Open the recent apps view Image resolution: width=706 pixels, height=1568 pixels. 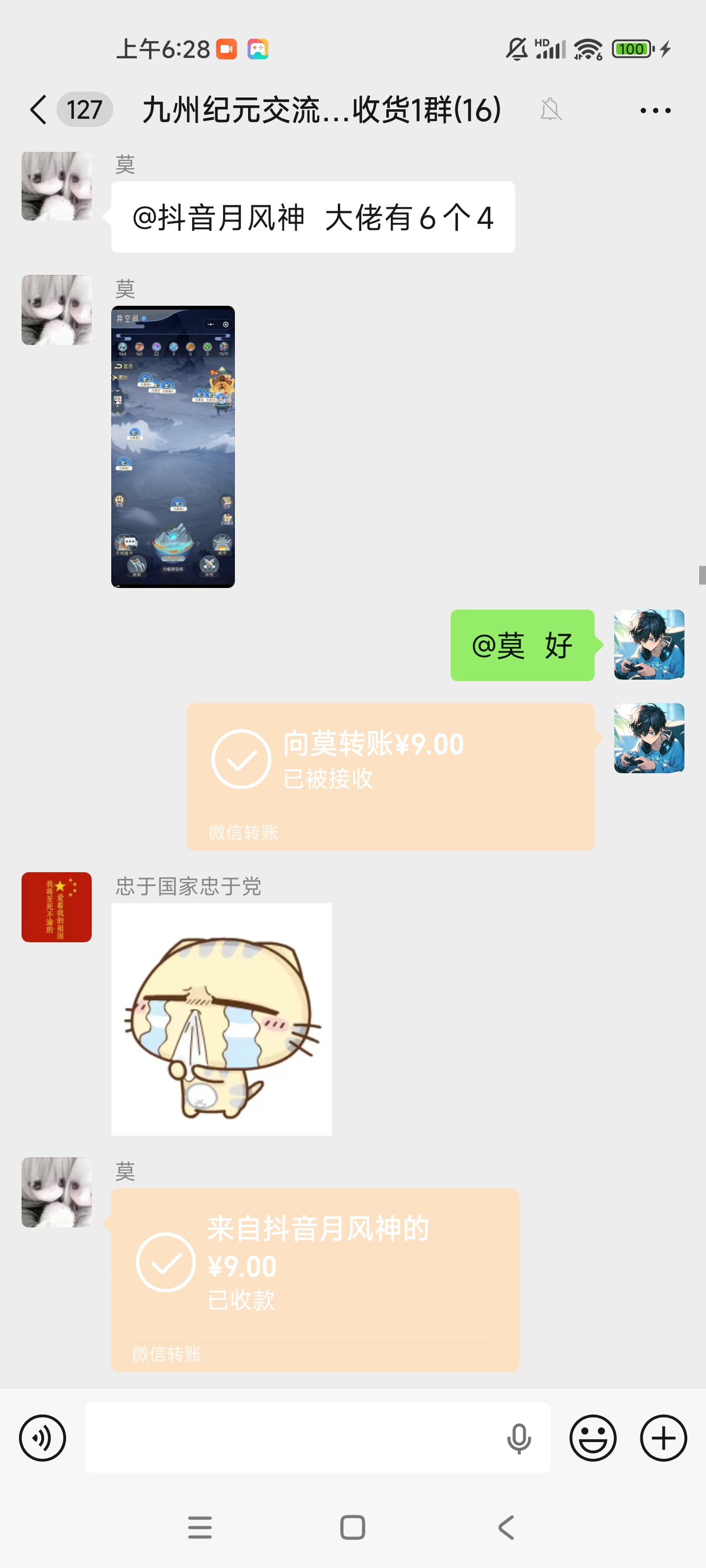click(x=200, y=1527)
